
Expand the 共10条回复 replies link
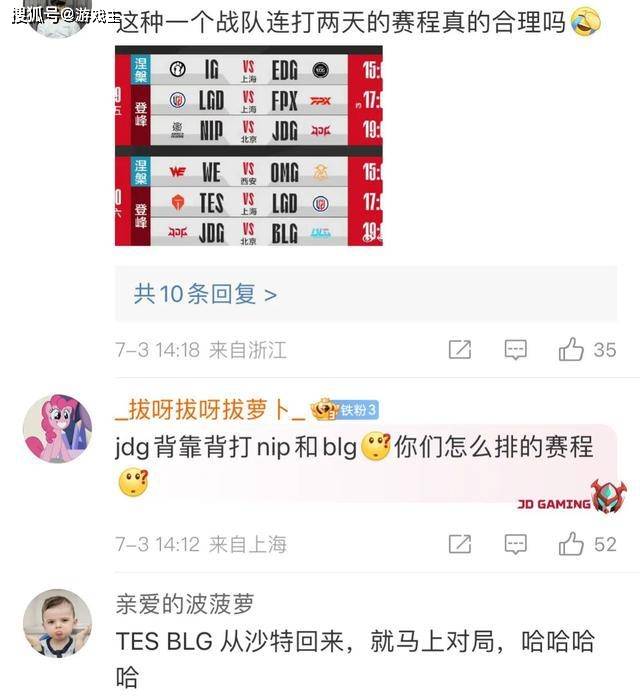[205, 294]
